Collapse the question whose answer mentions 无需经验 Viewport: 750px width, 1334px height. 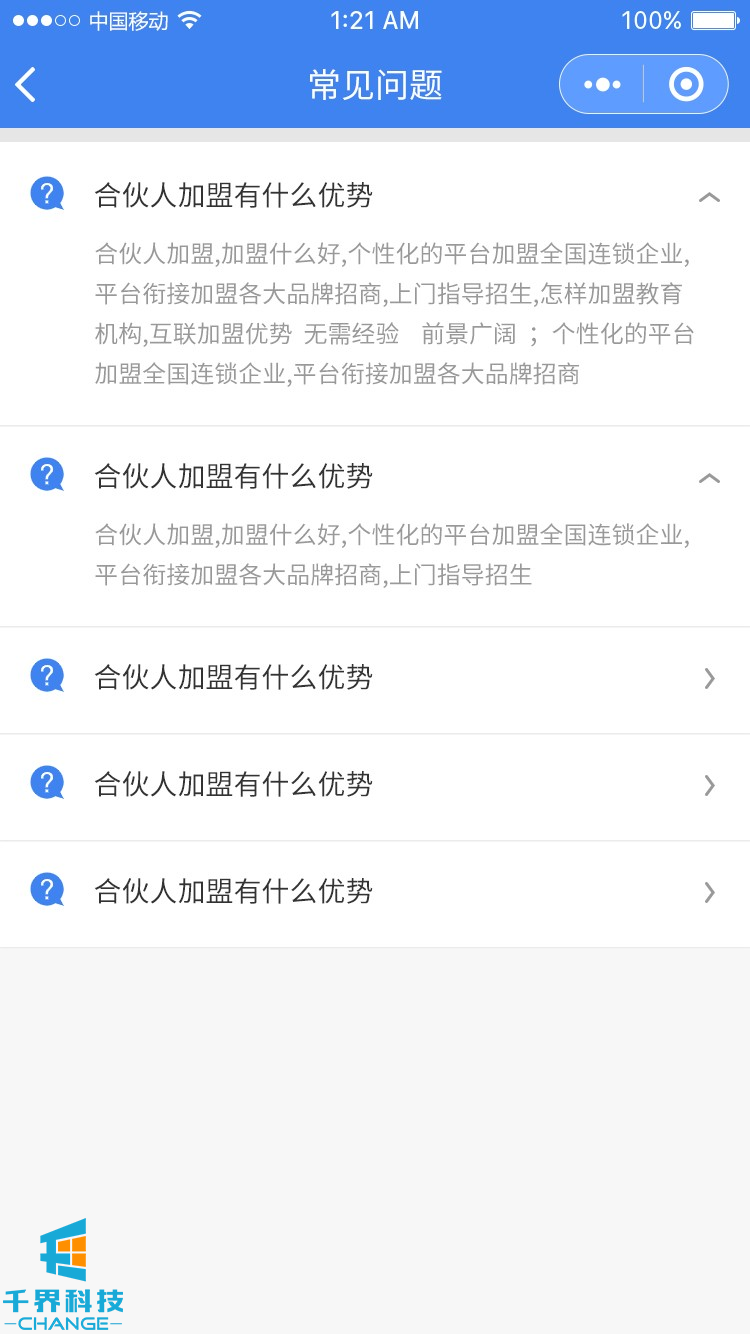click(x=709, y=197)
